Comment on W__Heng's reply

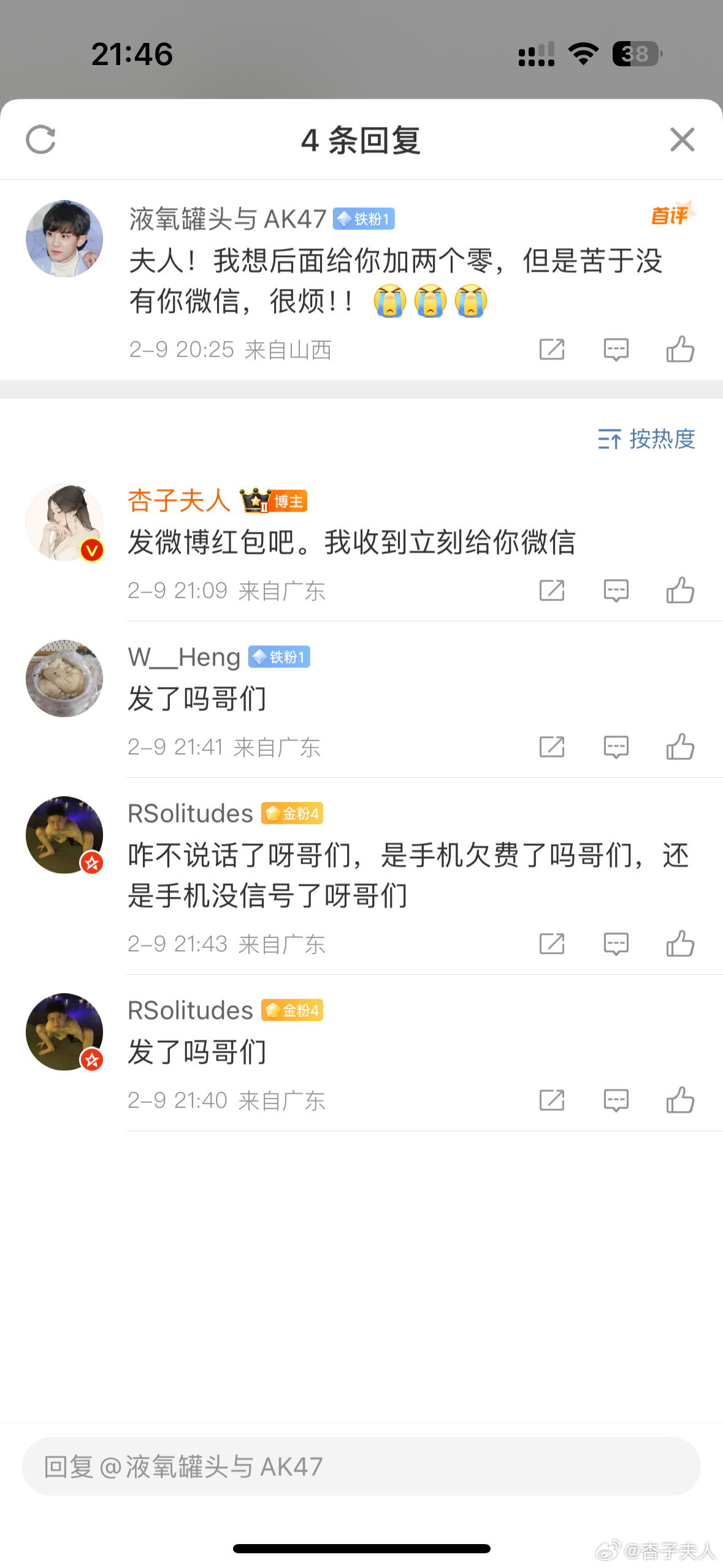[x=616, y=747]
